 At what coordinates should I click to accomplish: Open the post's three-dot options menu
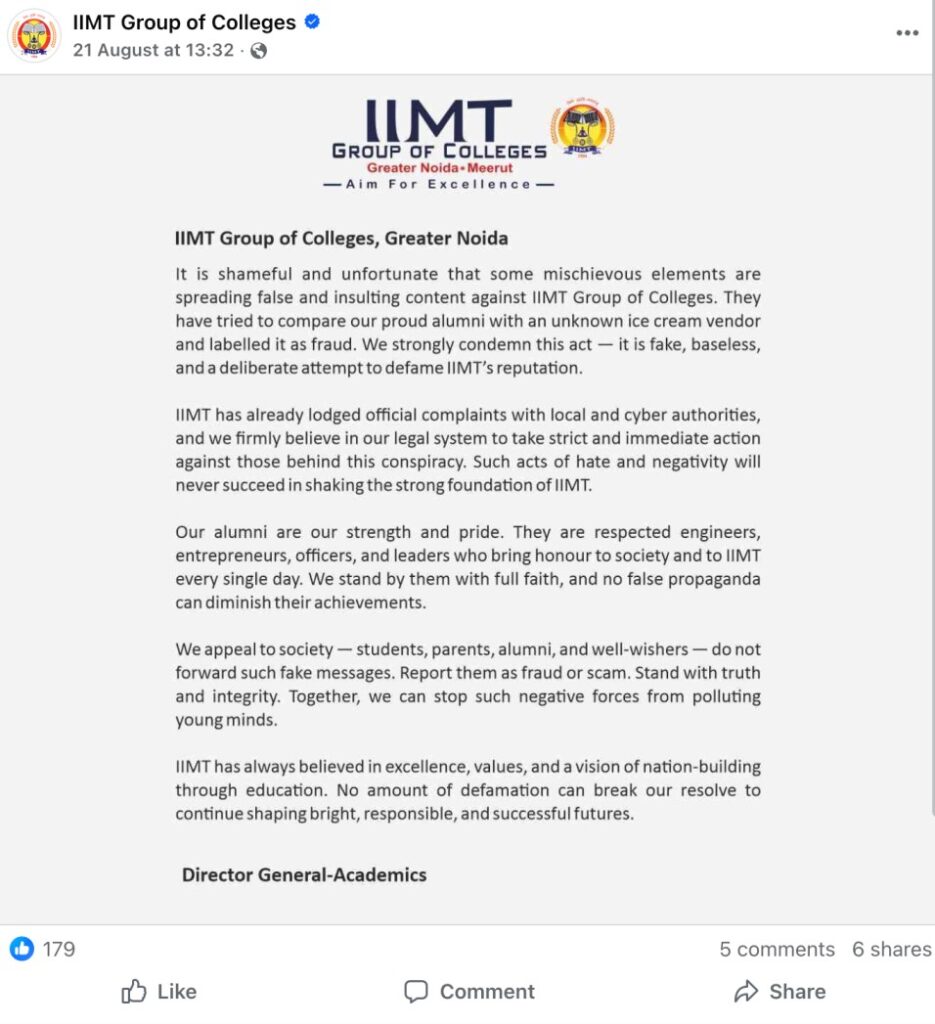tap(906, 33)
